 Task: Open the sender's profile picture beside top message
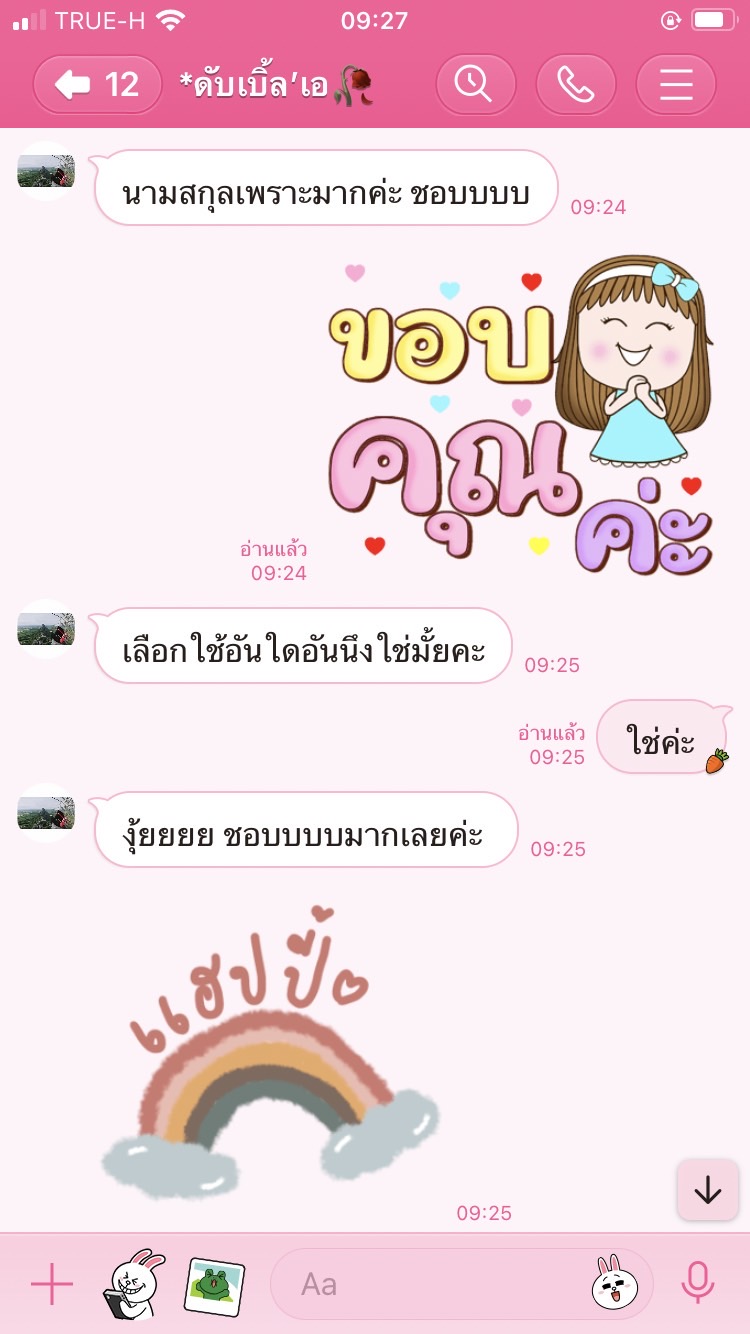click(x=46, y=172)
